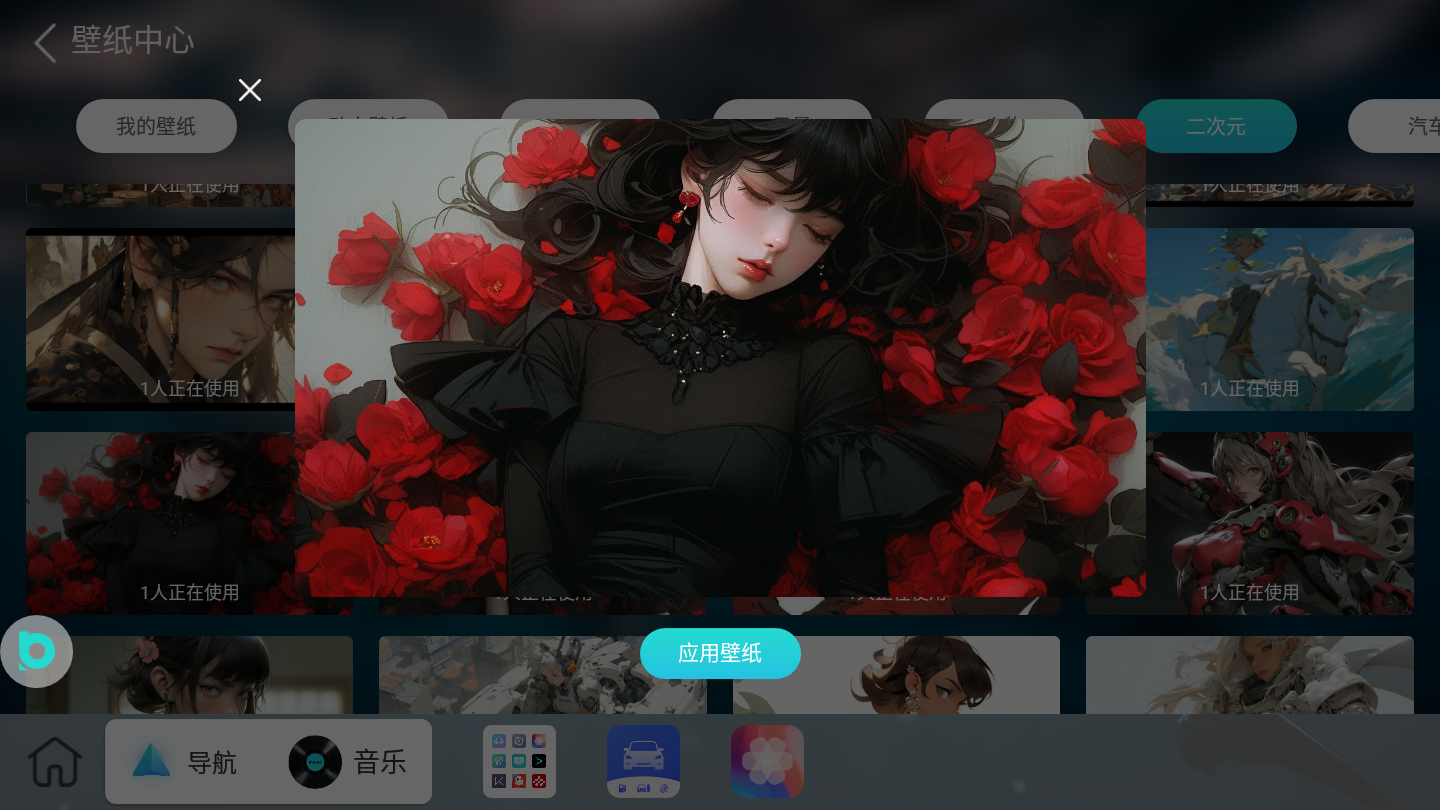1440x810 pixels.
Task: Tap the 应用壁纸 button
Action: (x=720, y=653)
